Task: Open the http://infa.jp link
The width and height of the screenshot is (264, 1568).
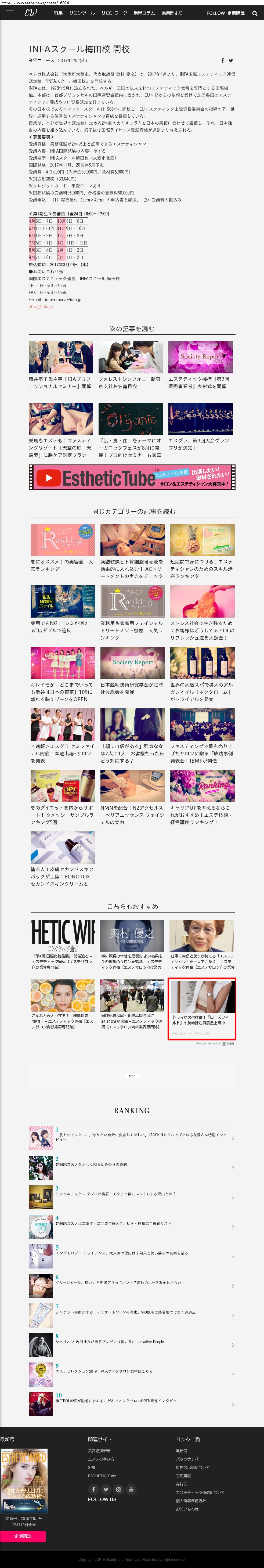Action: click(41, 307)
